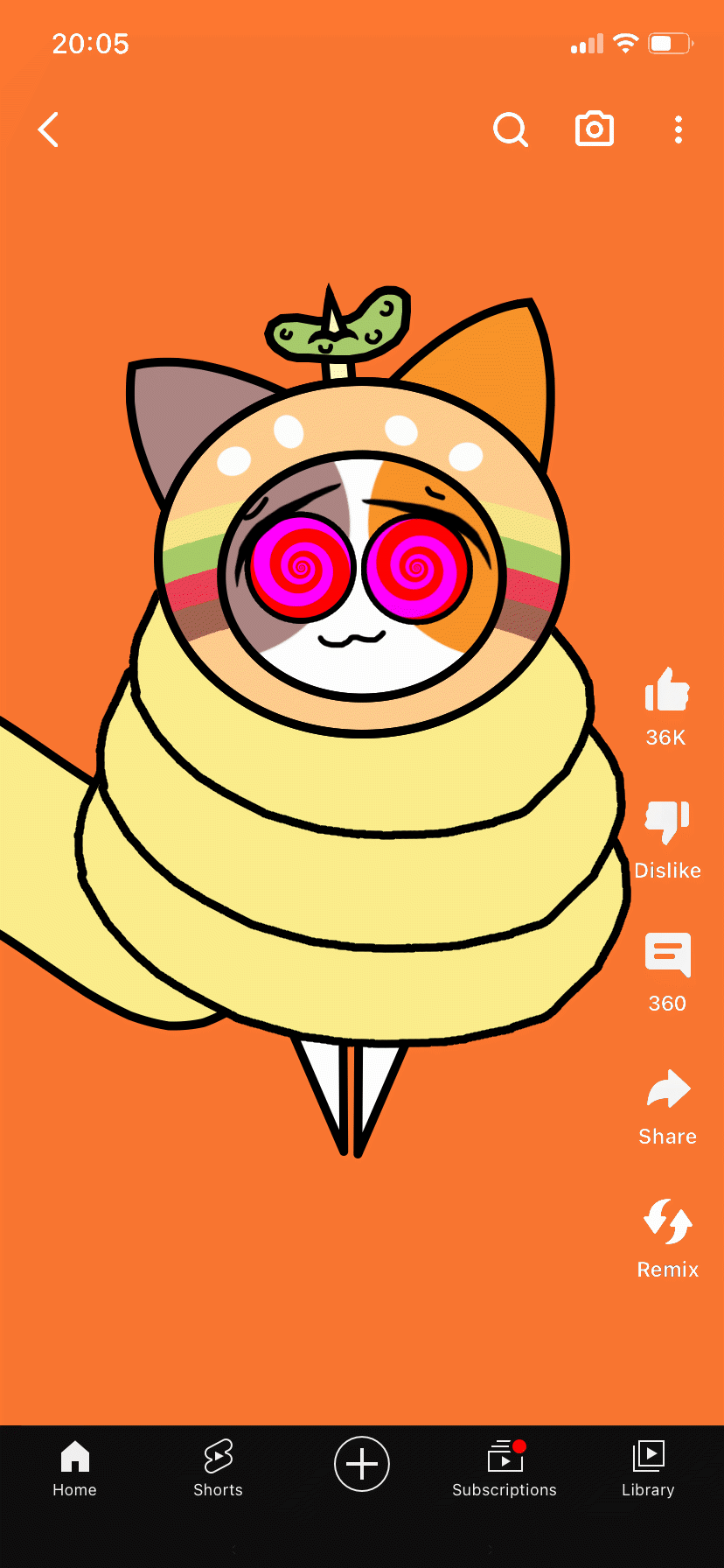Switch to the Home tab
Image resolution: width=724 pixels, height=1568 pixels.
[x=74, y=1468]
